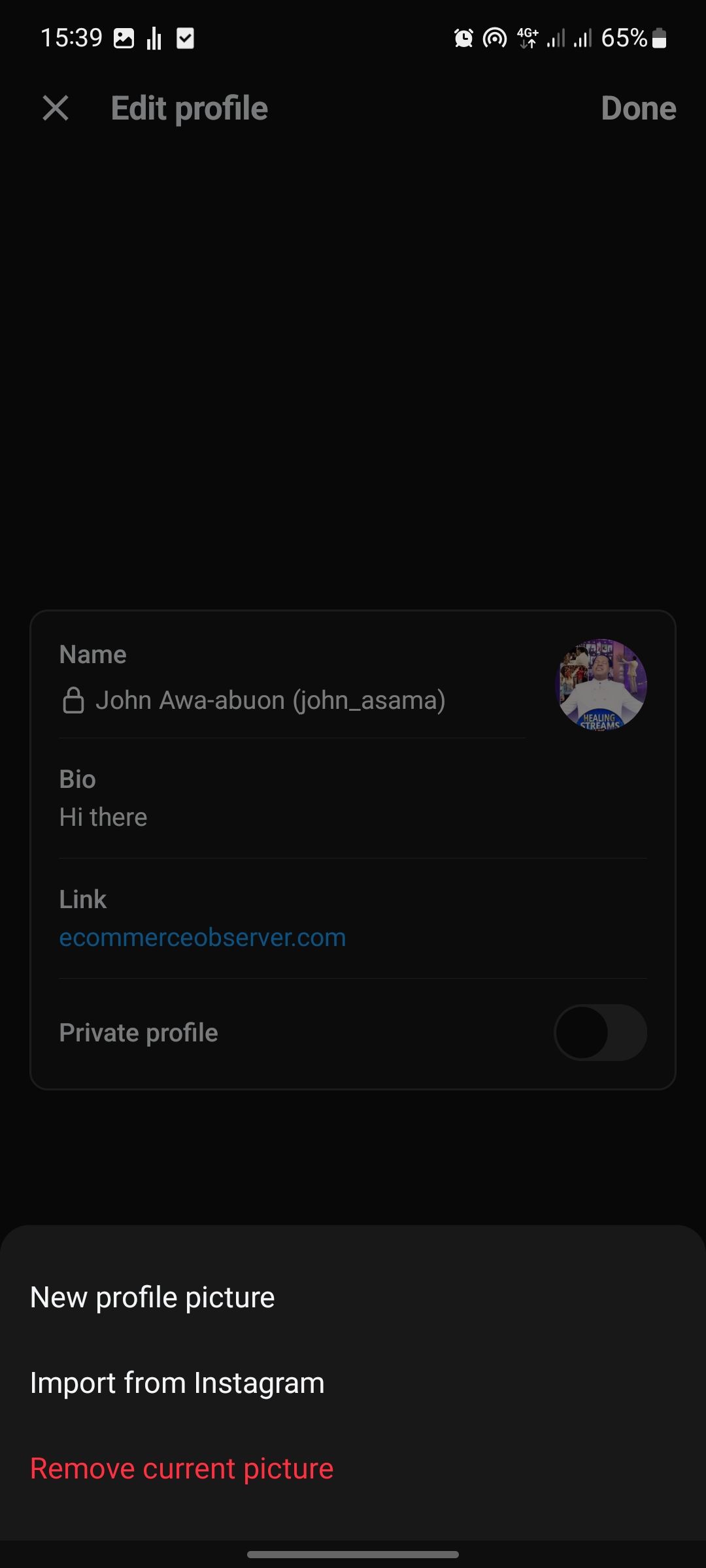Tap the alarm clock status bar icon
The height and width of the screenshot is (1568, 706).
point(463,38)
